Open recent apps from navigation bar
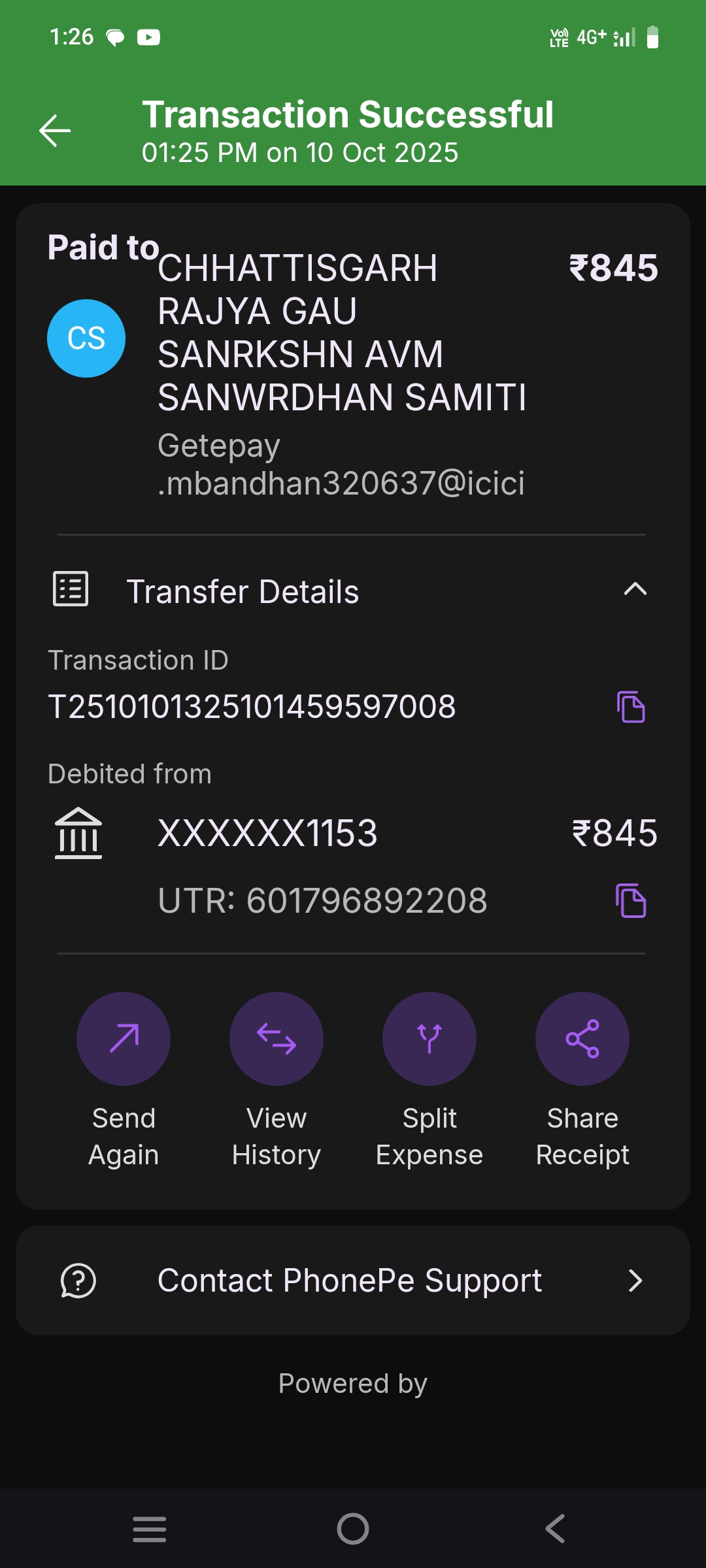This screenshot has height=1568, width=706. coord(150,1529)
